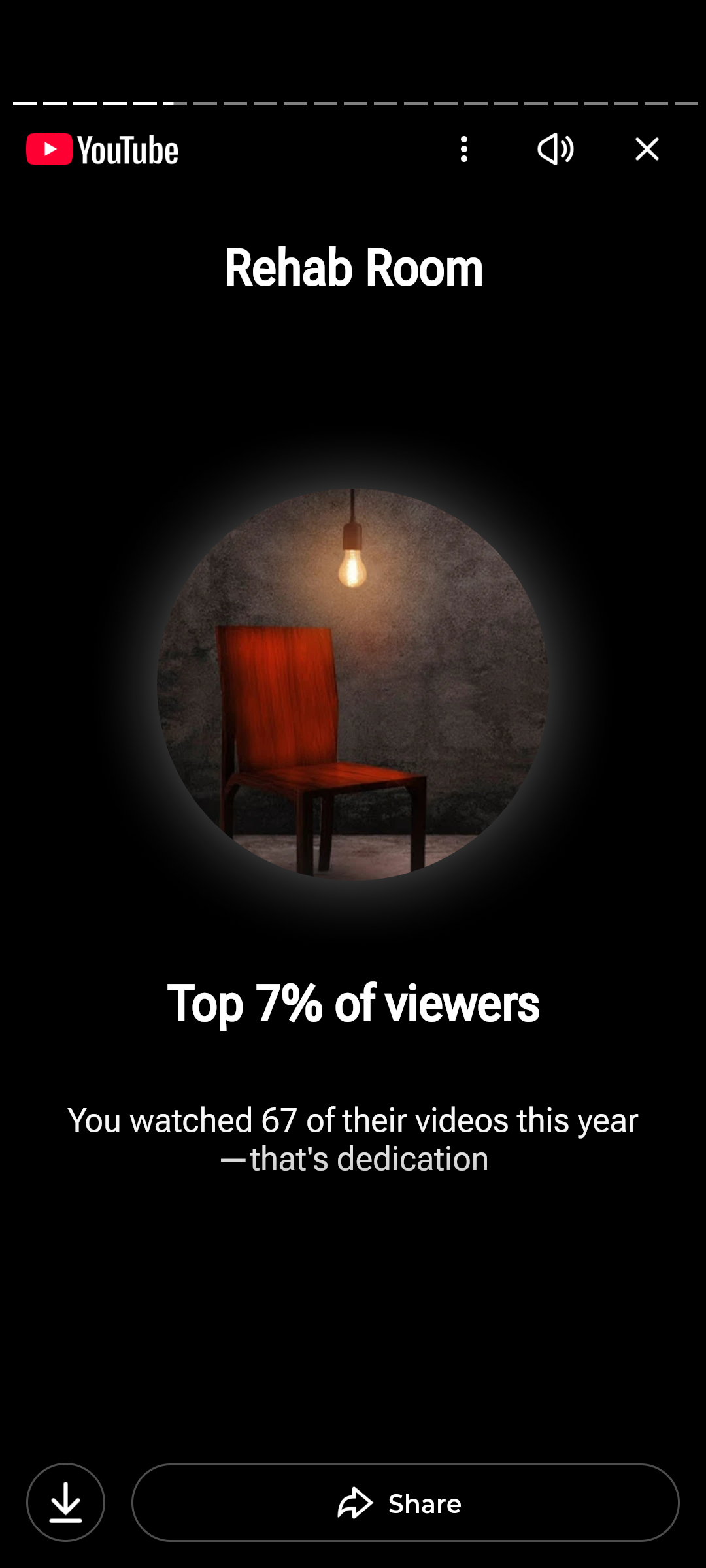Click the download icon at bottom left

pos(66,1503)
